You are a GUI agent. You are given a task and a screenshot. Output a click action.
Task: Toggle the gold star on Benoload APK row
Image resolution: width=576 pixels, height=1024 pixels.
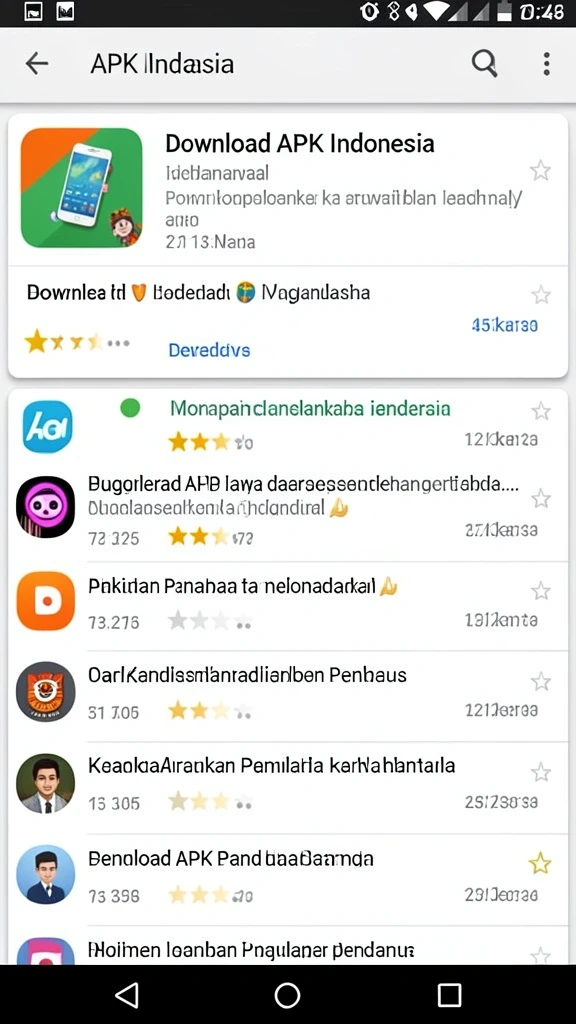(x=540, y=864)
